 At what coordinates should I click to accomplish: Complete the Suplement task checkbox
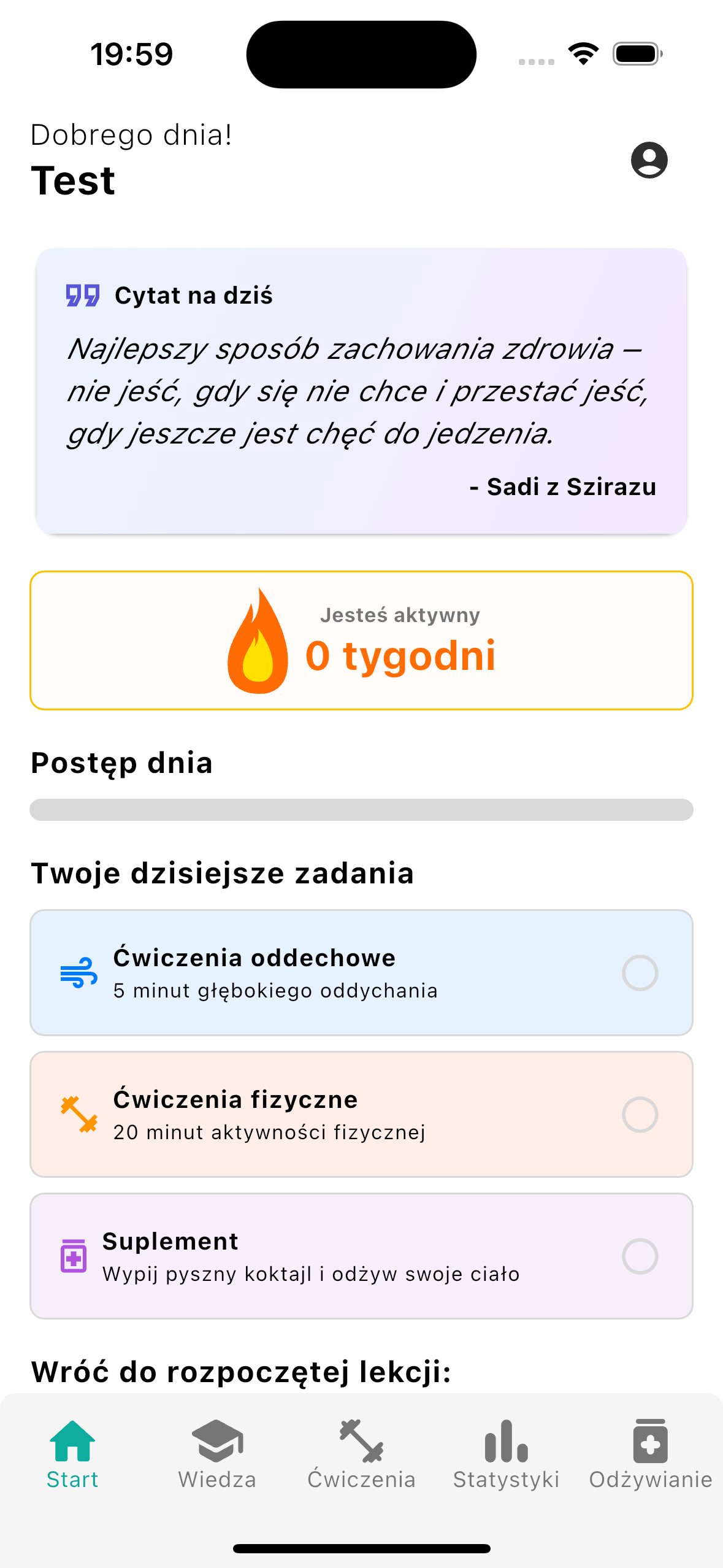click(x=640, y=1256)
